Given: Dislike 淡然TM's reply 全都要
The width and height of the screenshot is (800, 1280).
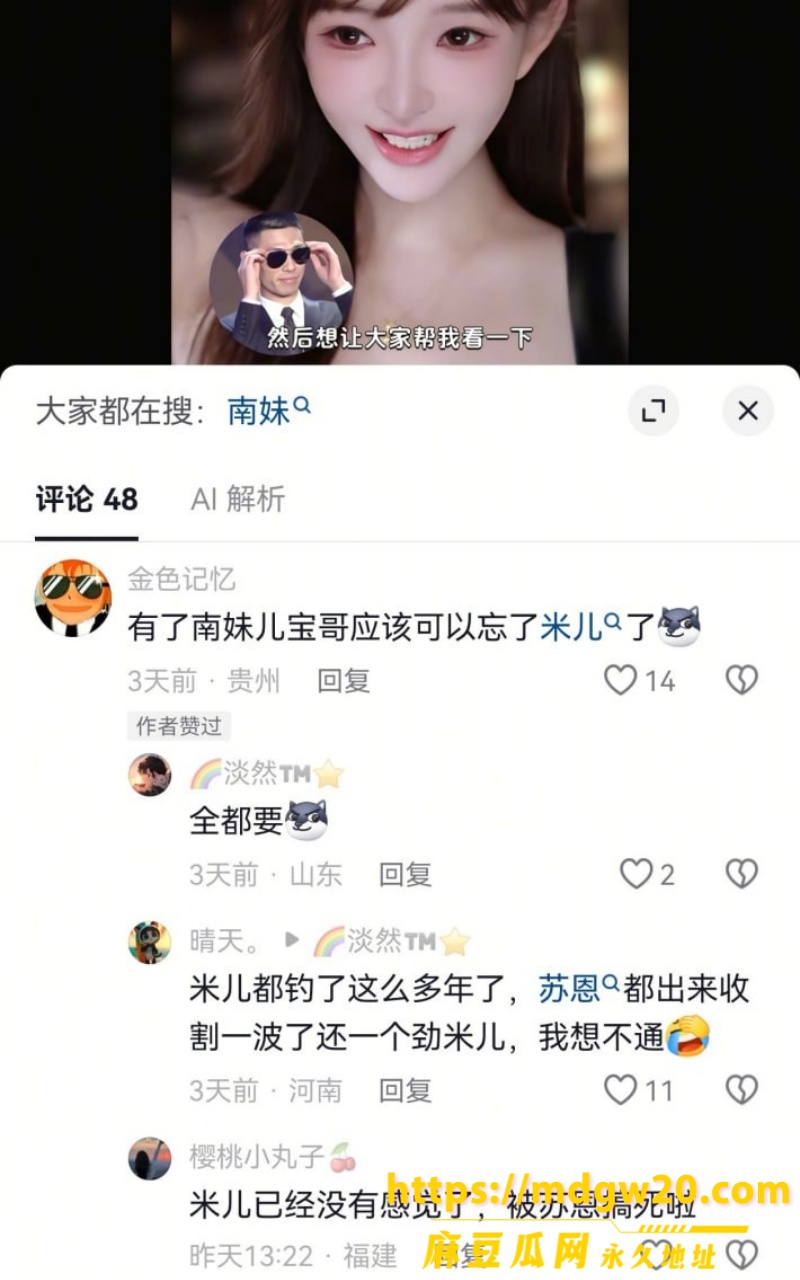Looking at the screenshot, I should (741, 874).
